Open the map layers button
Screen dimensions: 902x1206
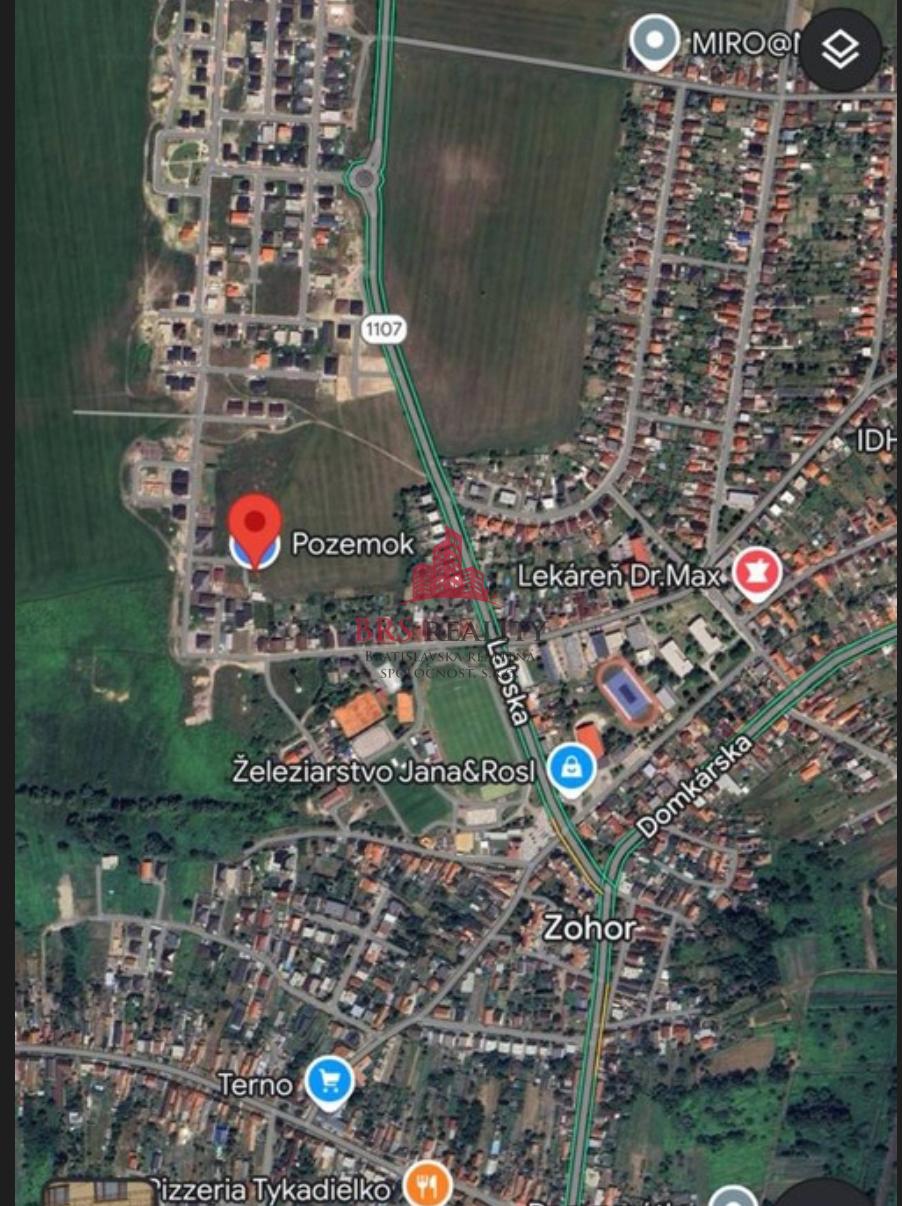[x=840, y=50]
